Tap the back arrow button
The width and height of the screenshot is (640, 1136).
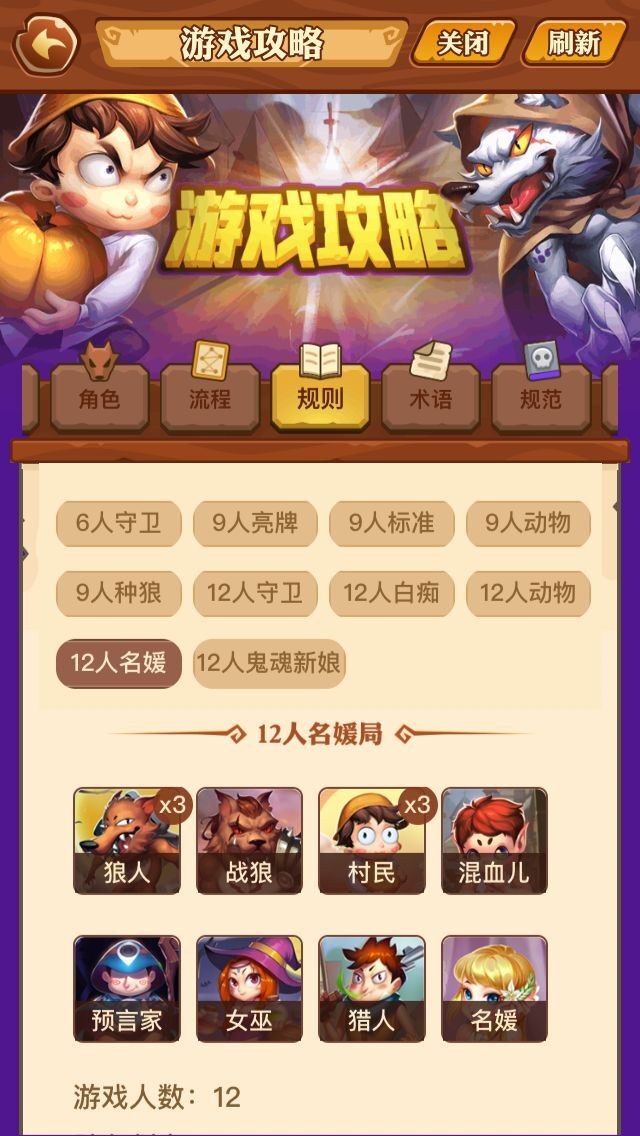click(44, 44)
